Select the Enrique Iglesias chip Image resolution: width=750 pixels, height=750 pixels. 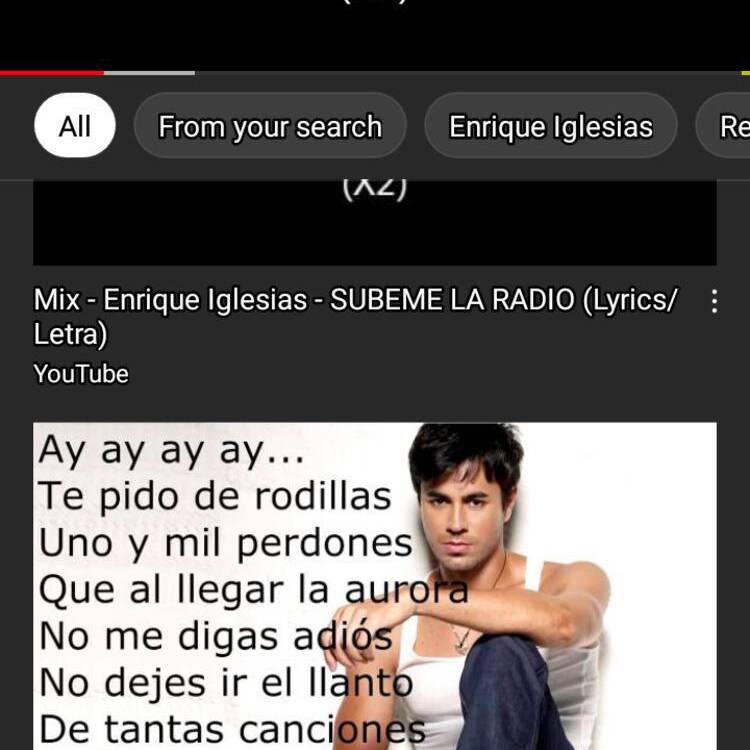coord(550,126)
